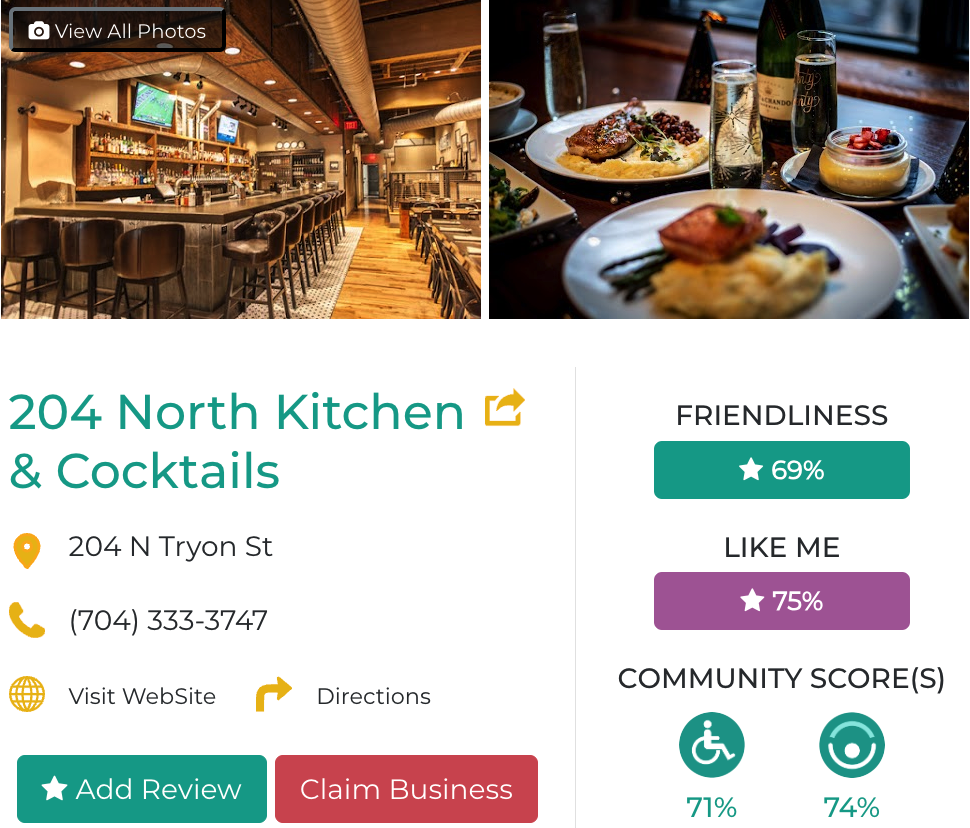The height and width of the screenshot is (828, 970).
Task: Share 204 North Kitchen & Cocktails
Action: [504, 408]
